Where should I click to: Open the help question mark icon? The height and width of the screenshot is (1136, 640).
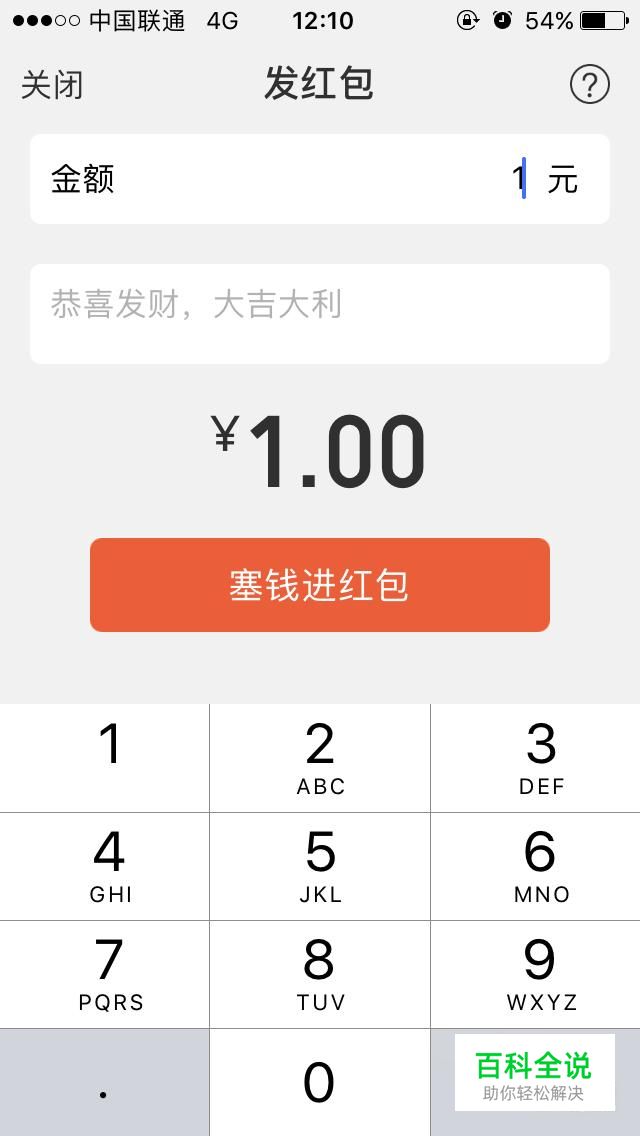[589, 85]
